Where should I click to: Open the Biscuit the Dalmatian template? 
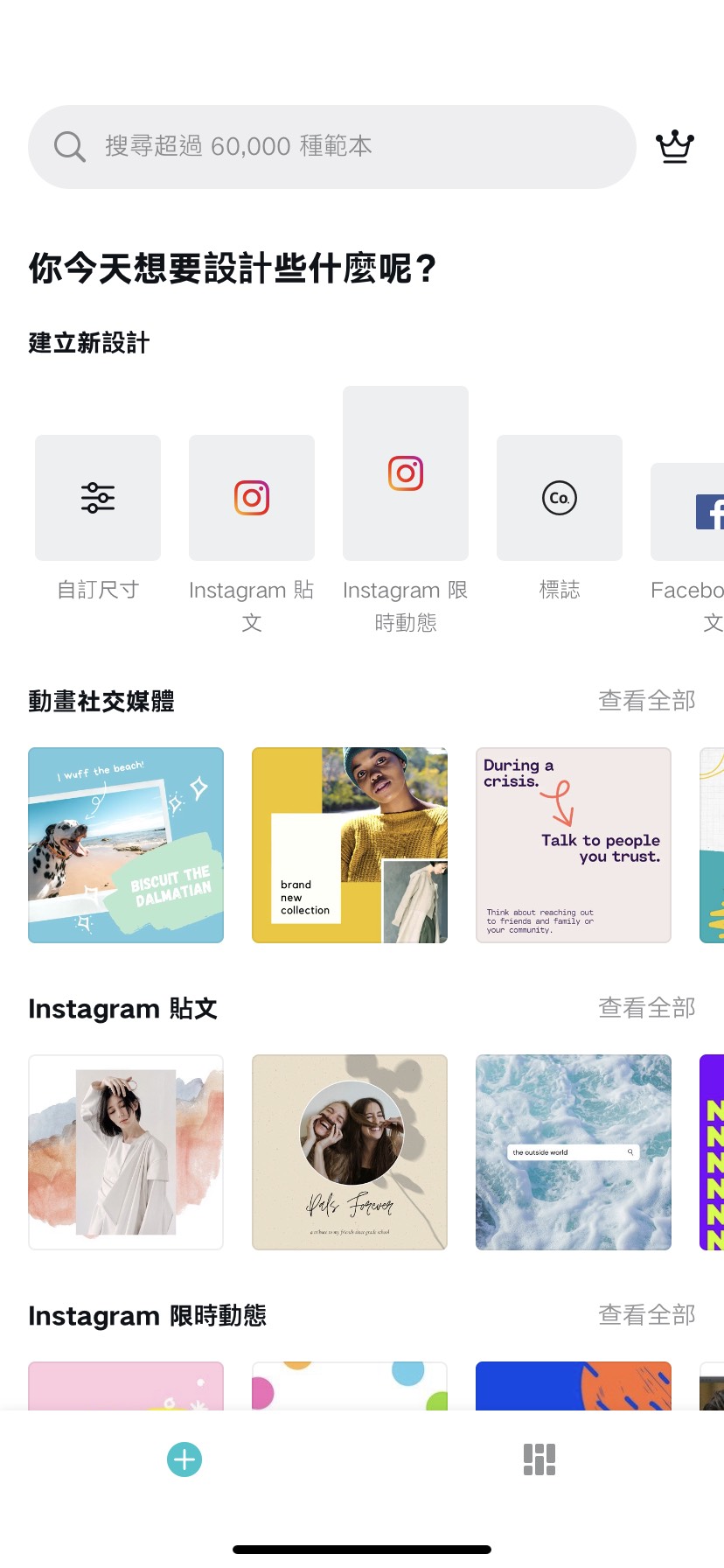coord(126,845)
